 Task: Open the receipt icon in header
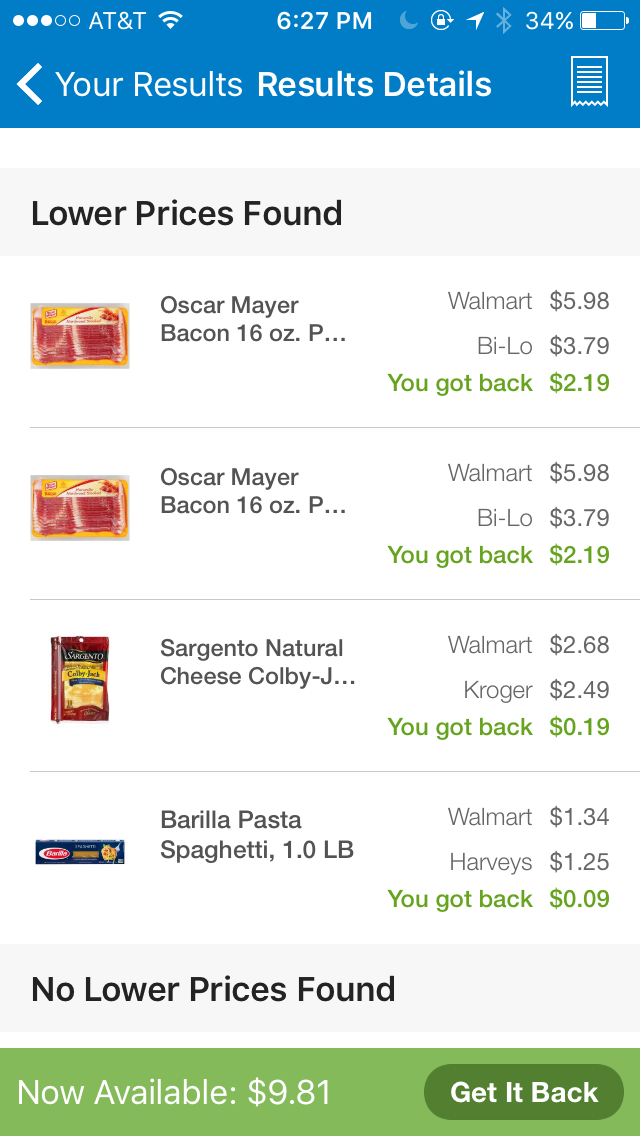pos(589,83)
